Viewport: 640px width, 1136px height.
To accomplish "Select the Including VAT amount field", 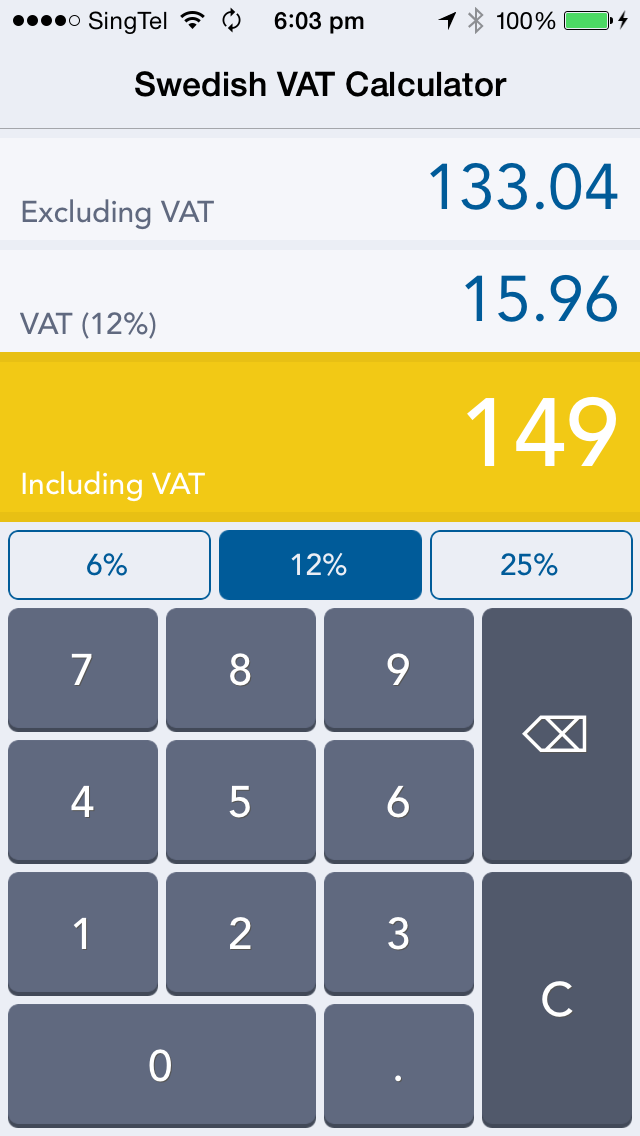I will [320, 437].
